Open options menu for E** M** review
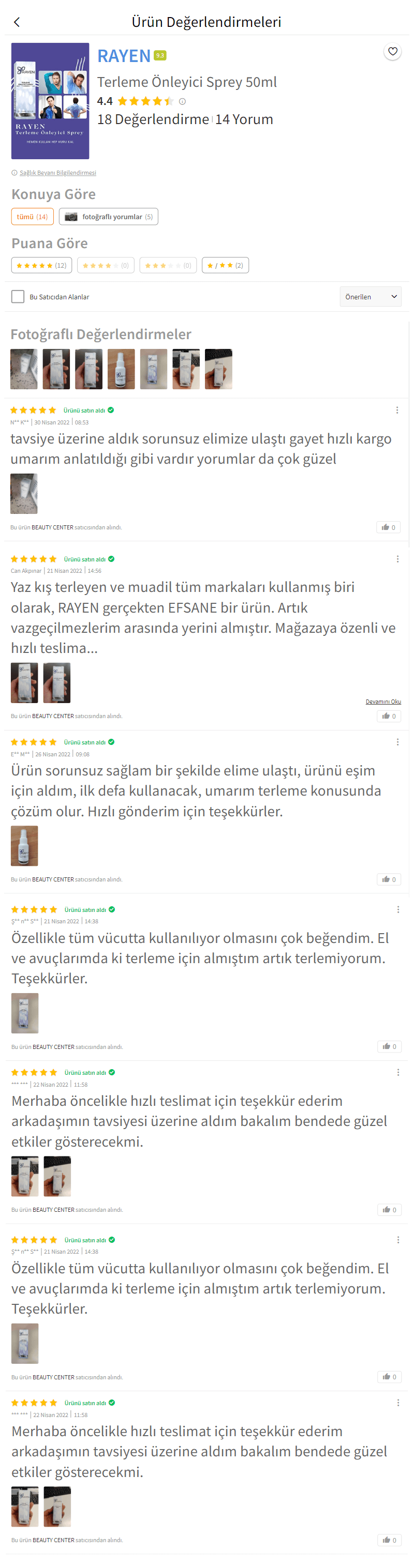The image size is (414, 1568). (x=397, y=742)
